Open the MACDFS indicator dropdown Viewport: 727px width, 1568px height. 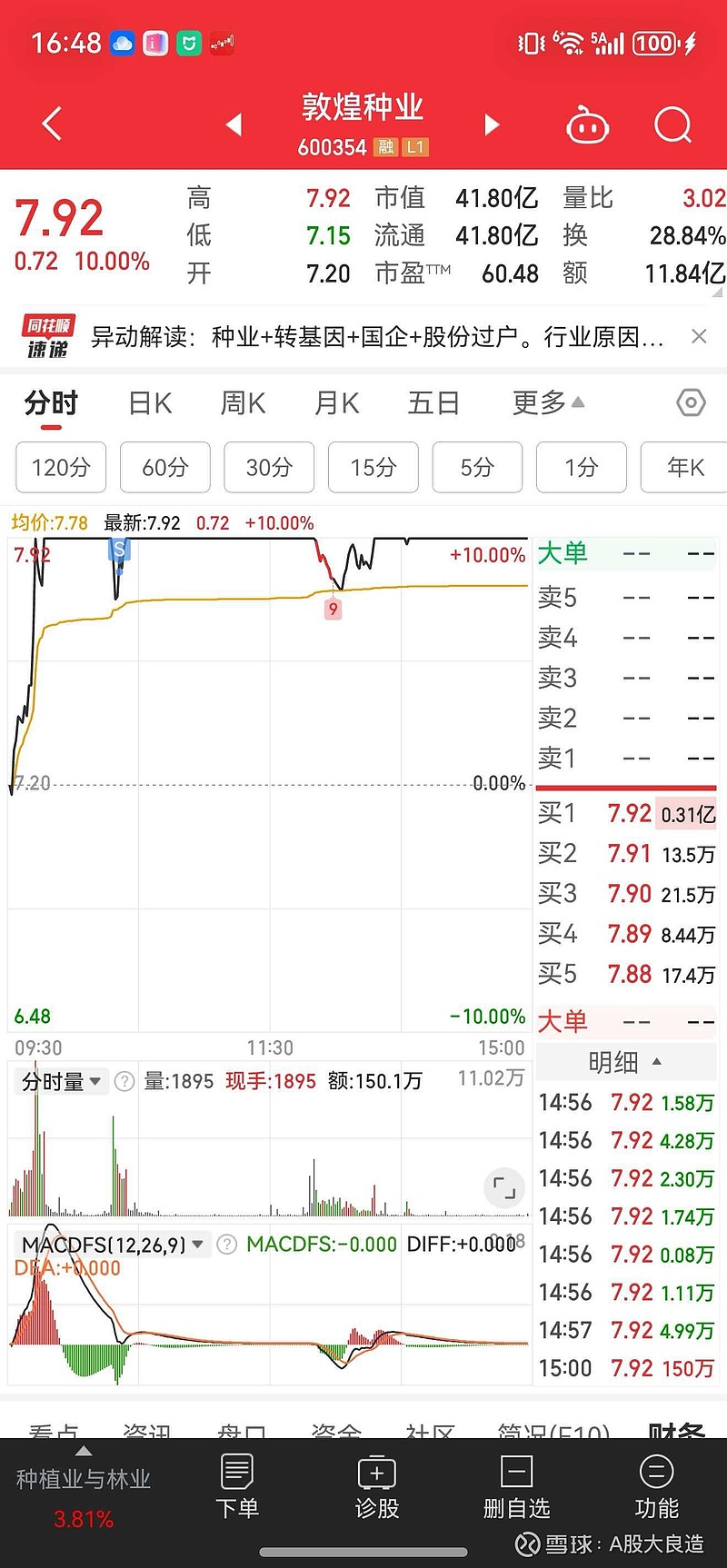113,1245
